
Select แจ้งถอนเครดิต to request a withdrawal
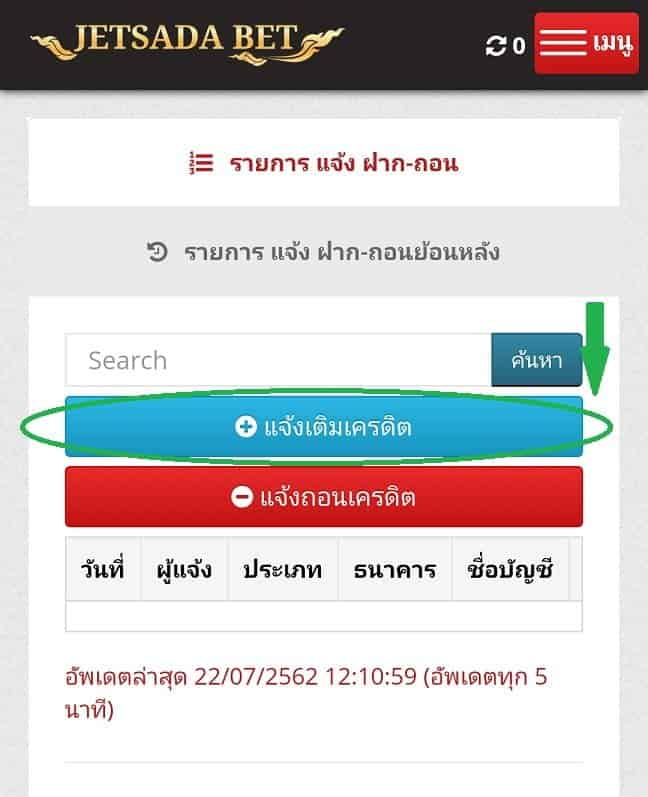pos(324,497)
